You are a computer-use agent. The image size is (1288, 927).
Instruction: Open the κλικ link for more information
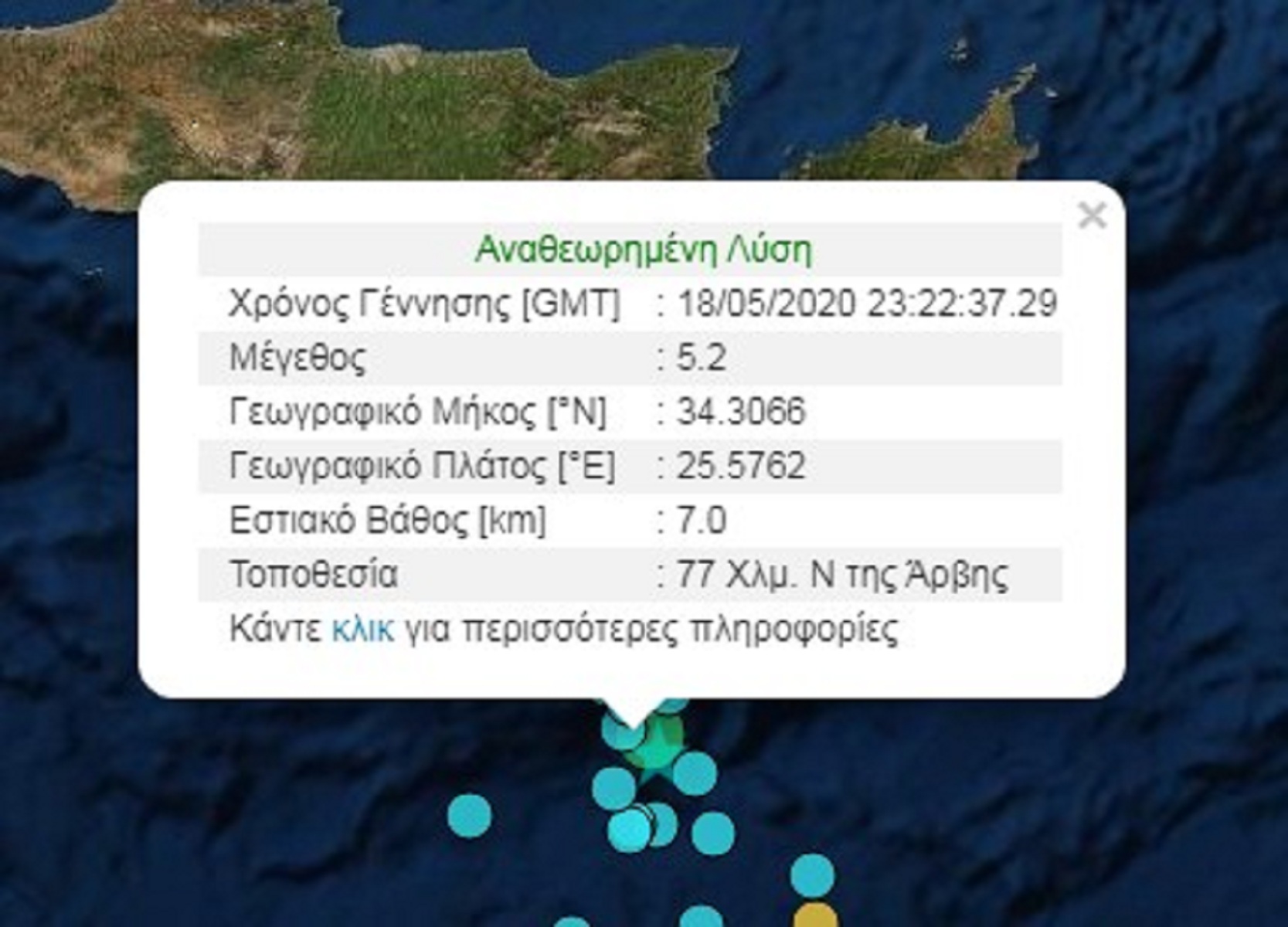[362, 630]
